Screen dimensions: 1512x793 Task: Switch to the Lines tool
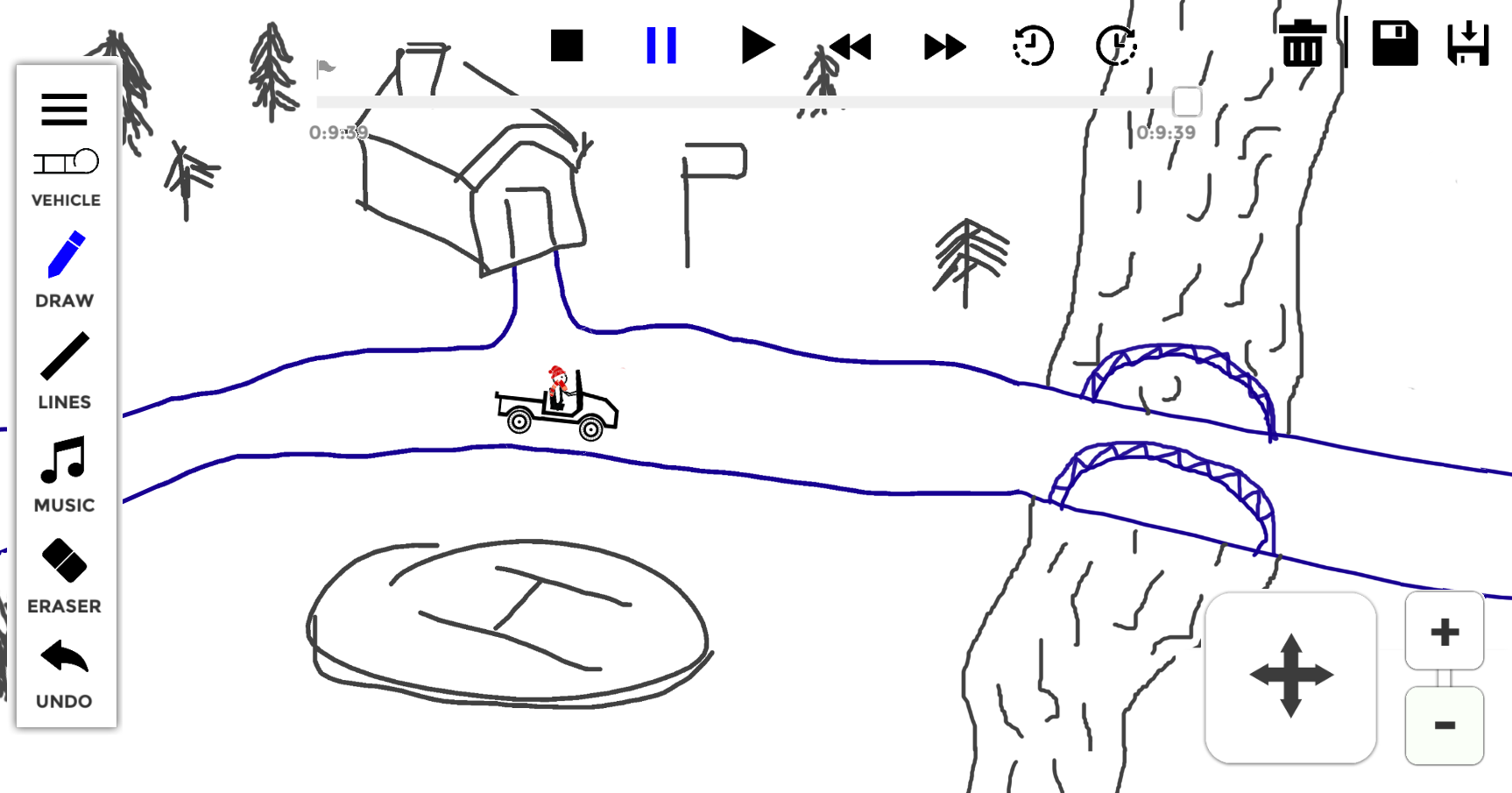[x=65, y=371]
